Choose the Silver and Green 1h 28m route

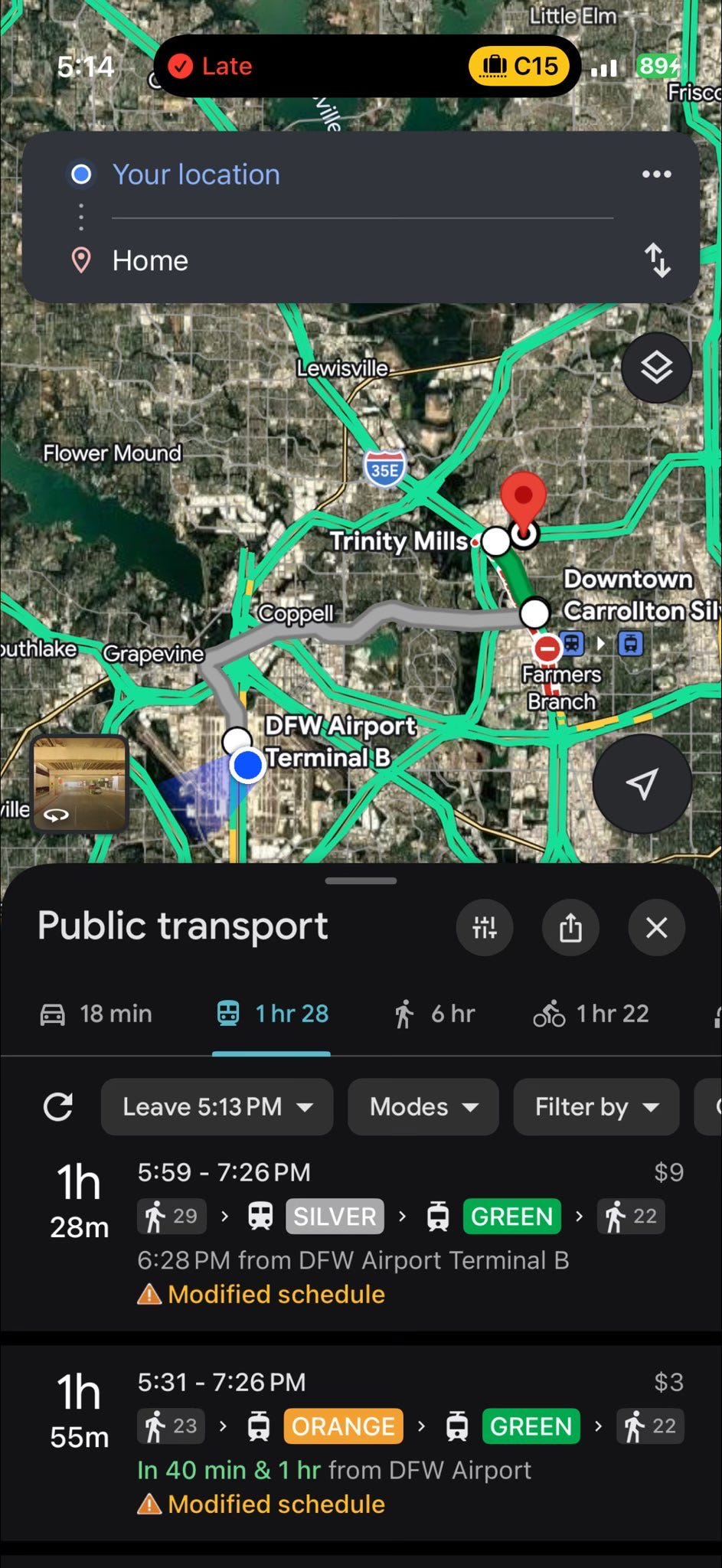[360, 1233]
